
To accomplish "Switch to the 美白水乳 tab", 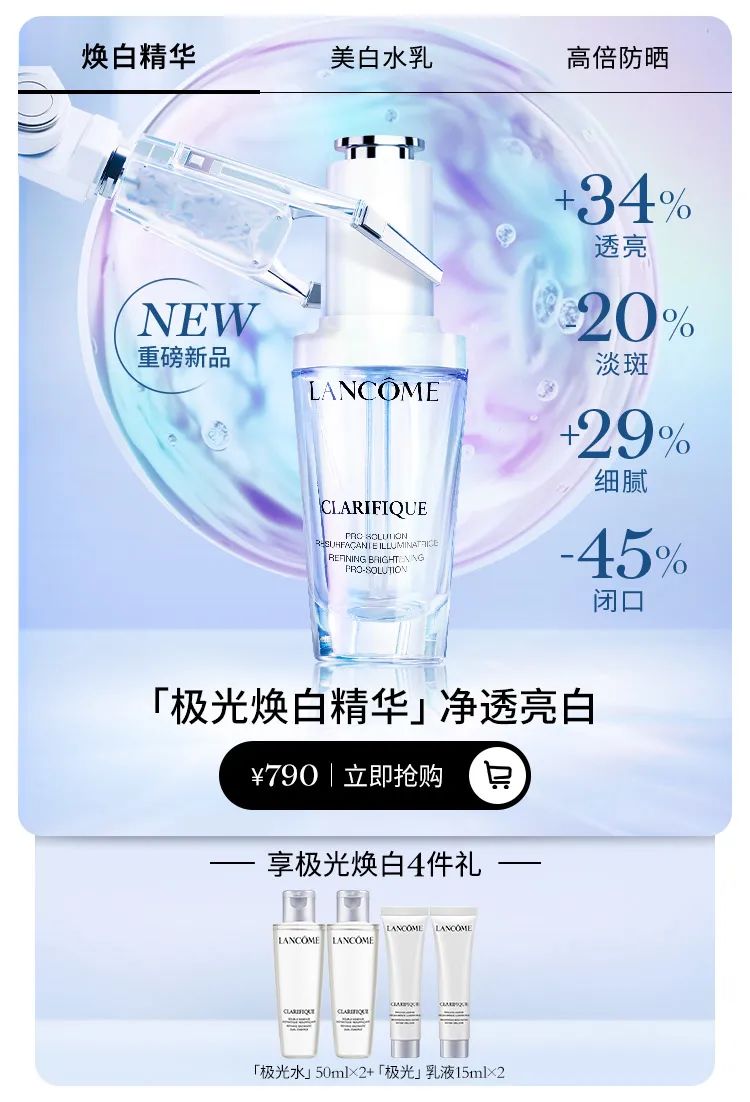I will (x=381, y=58).
